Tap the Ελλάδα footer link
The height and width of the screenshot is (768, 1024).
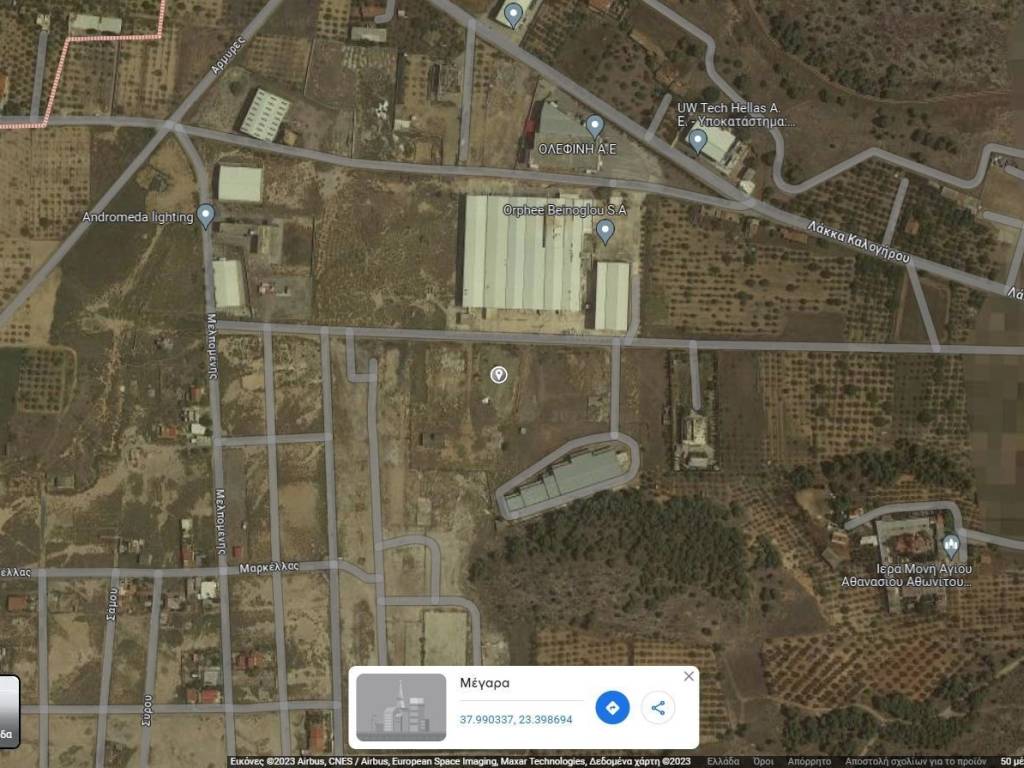click(723, 761)
